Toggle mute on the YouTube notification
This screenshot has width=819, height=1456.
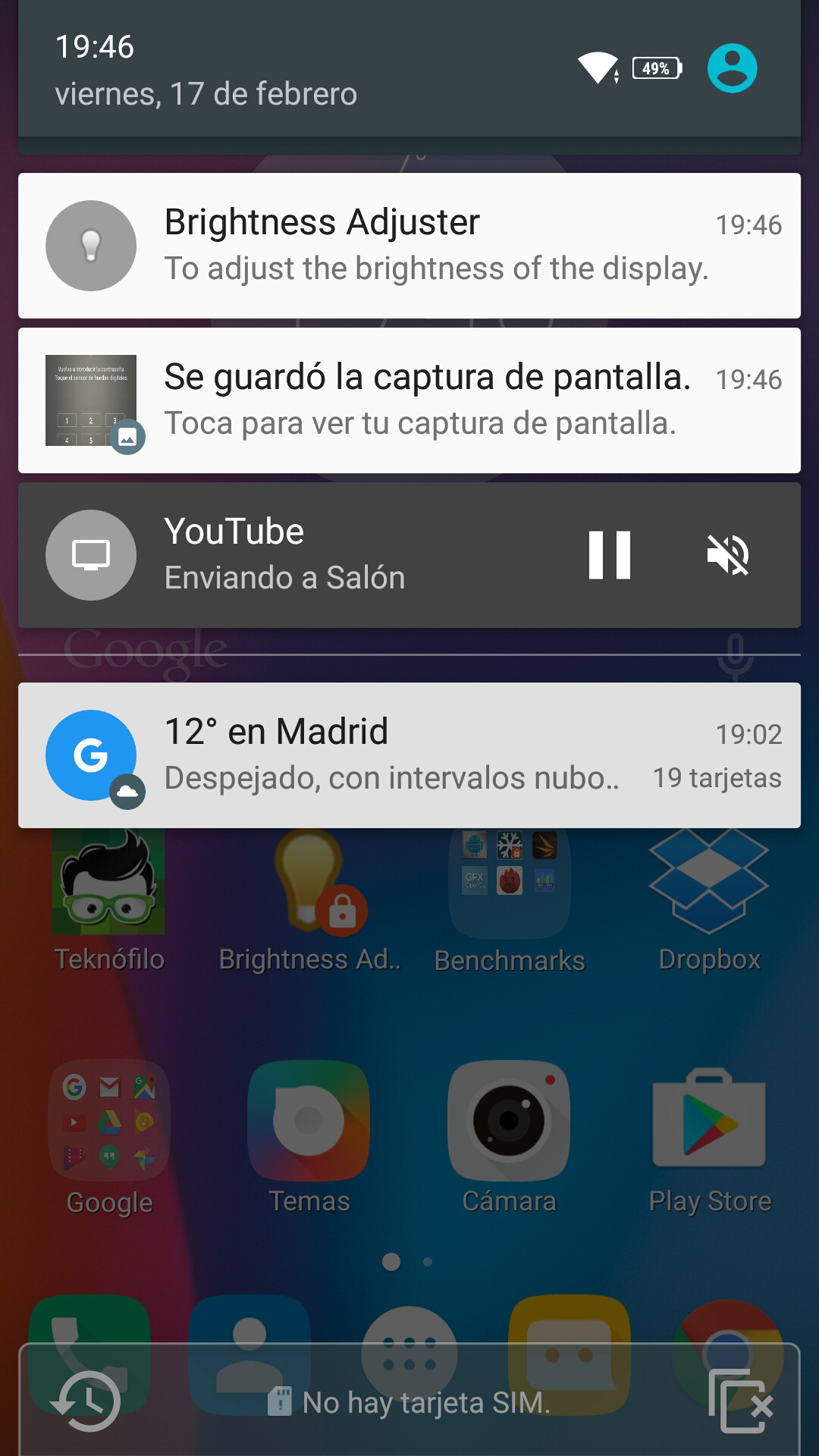pos(728,555)
